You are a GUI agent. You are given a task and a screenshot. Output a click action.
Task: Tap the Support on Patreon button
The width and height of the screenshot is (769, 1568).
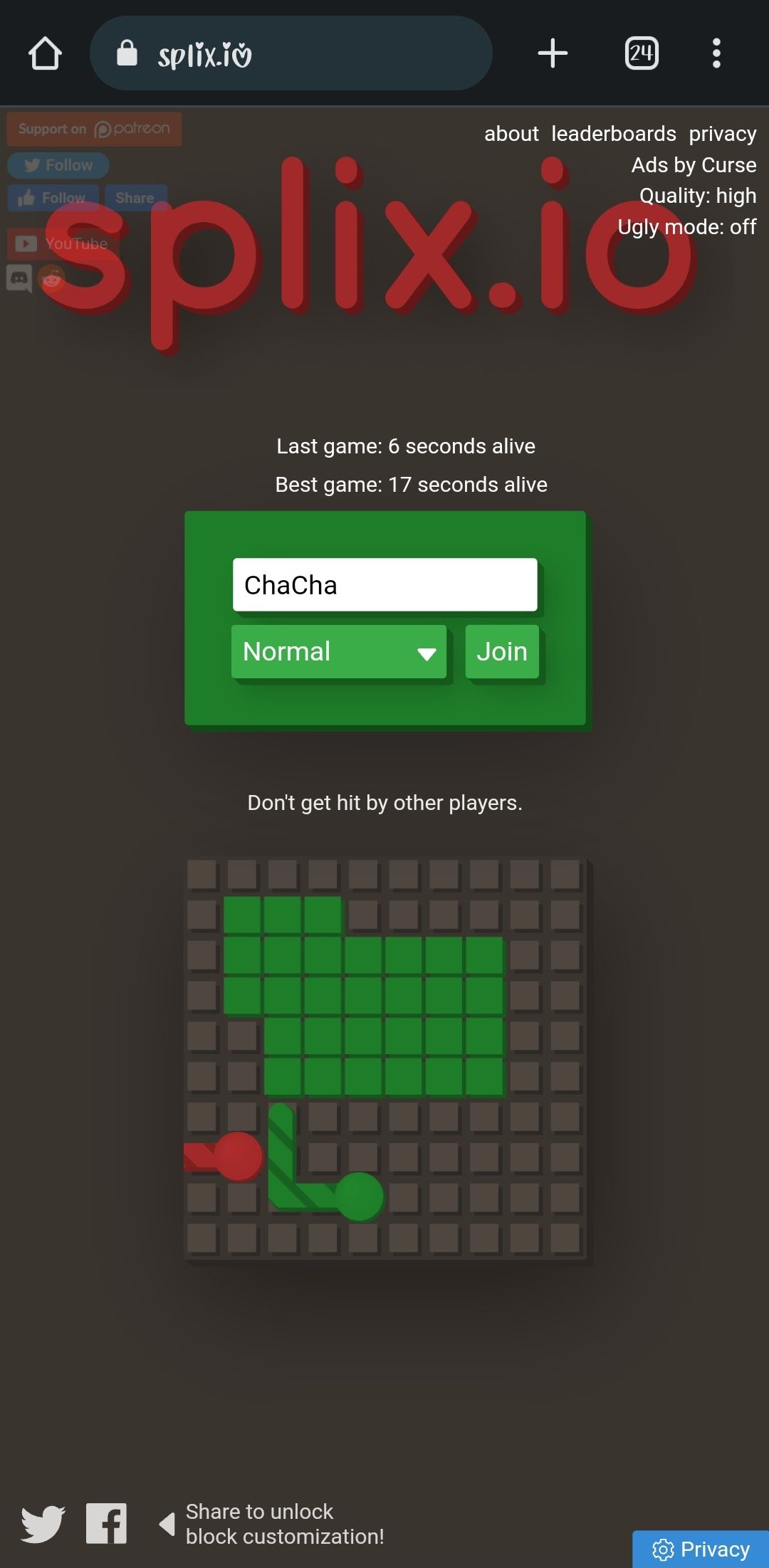[94, 129]
